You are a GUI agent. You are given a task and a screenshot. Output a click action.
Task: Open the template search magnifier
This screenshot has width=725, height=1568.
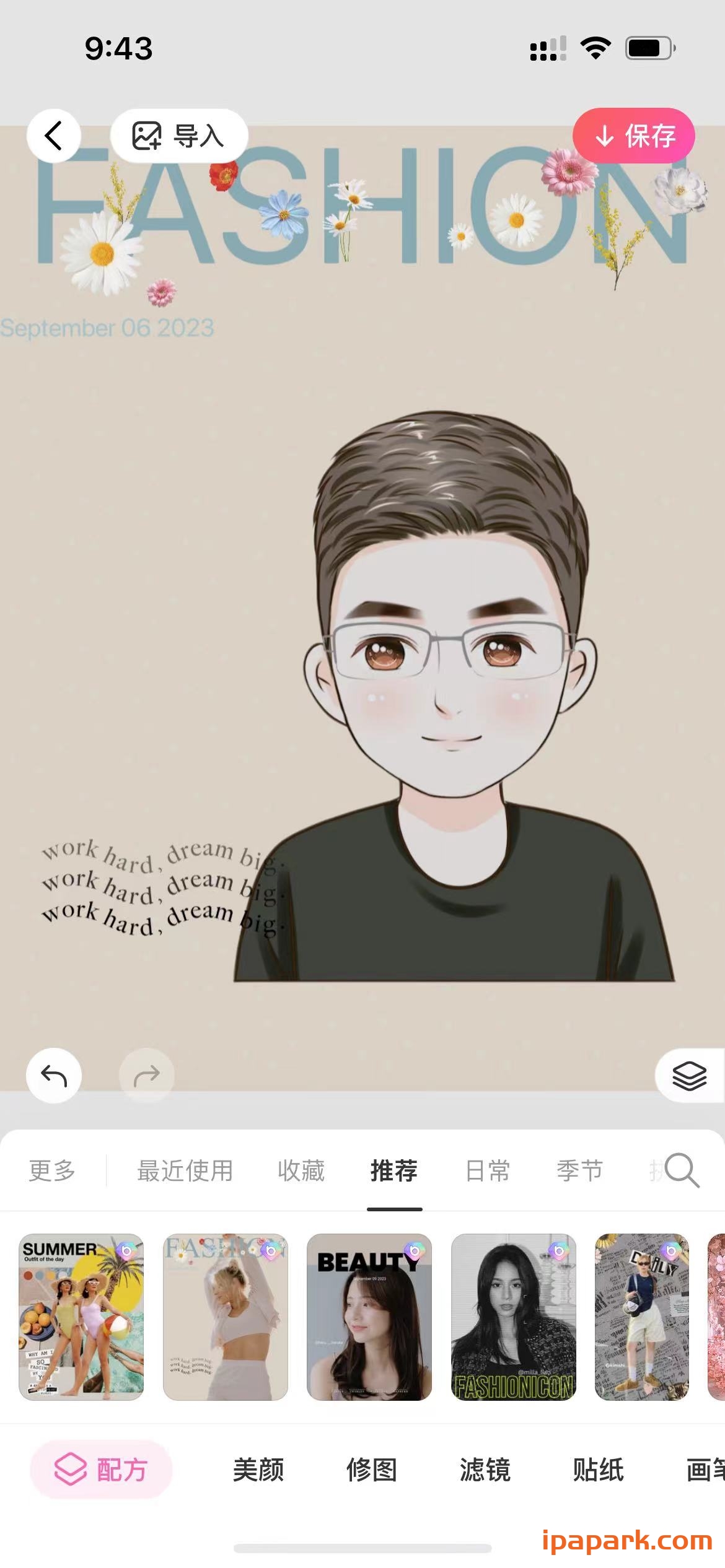click(x=682, y=1170)
